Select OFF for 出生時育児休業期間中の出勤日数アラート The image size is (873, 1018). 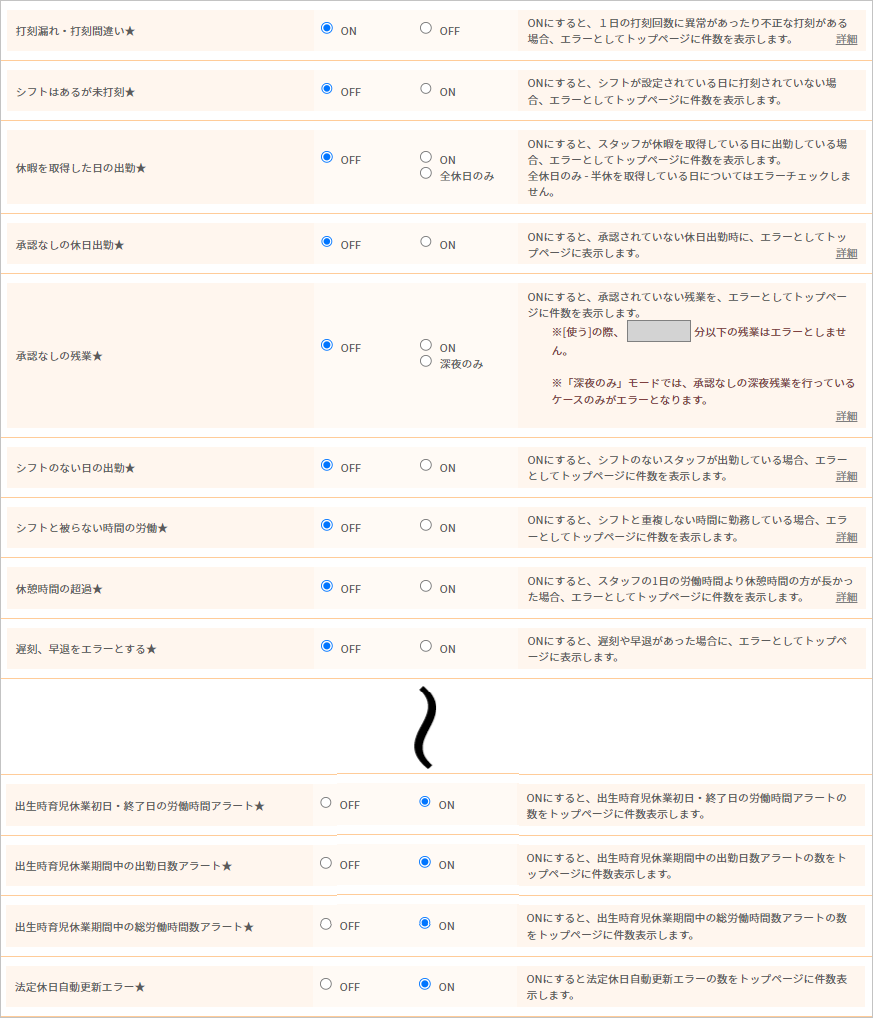tap(326, 862)
